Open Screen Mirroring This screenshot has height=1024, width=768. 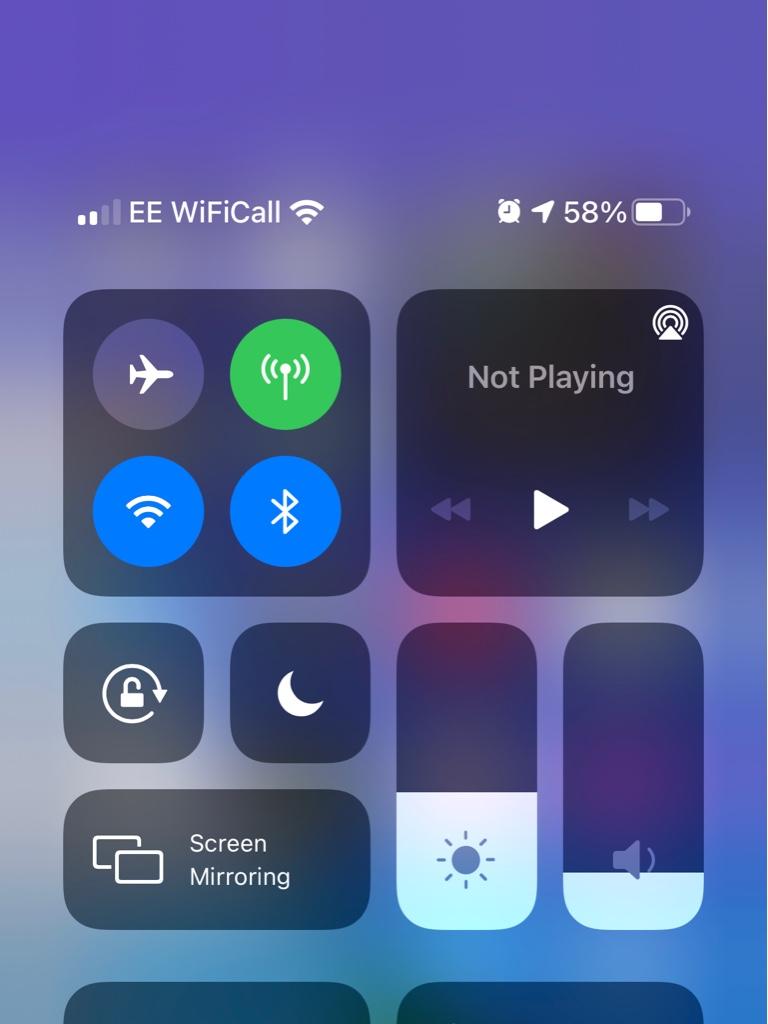[x=216, y=860]
